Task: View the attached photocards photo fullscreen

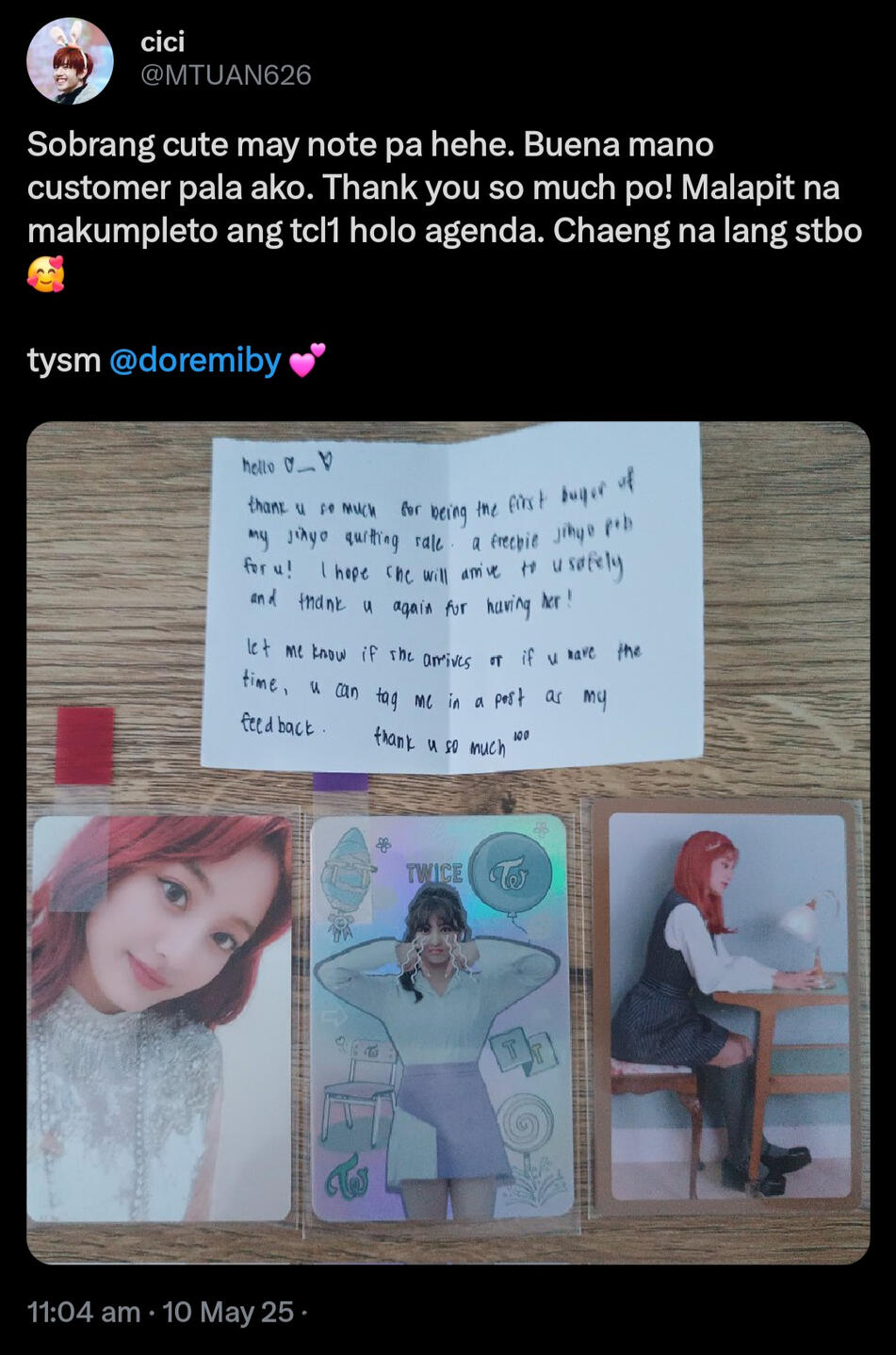Action: 448,841
